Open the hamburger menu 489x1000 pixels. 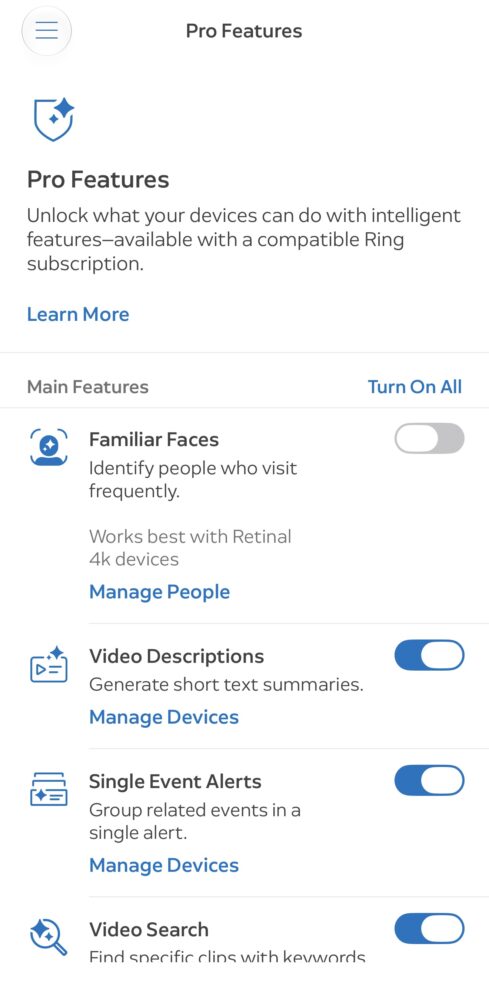coord(47,30)
